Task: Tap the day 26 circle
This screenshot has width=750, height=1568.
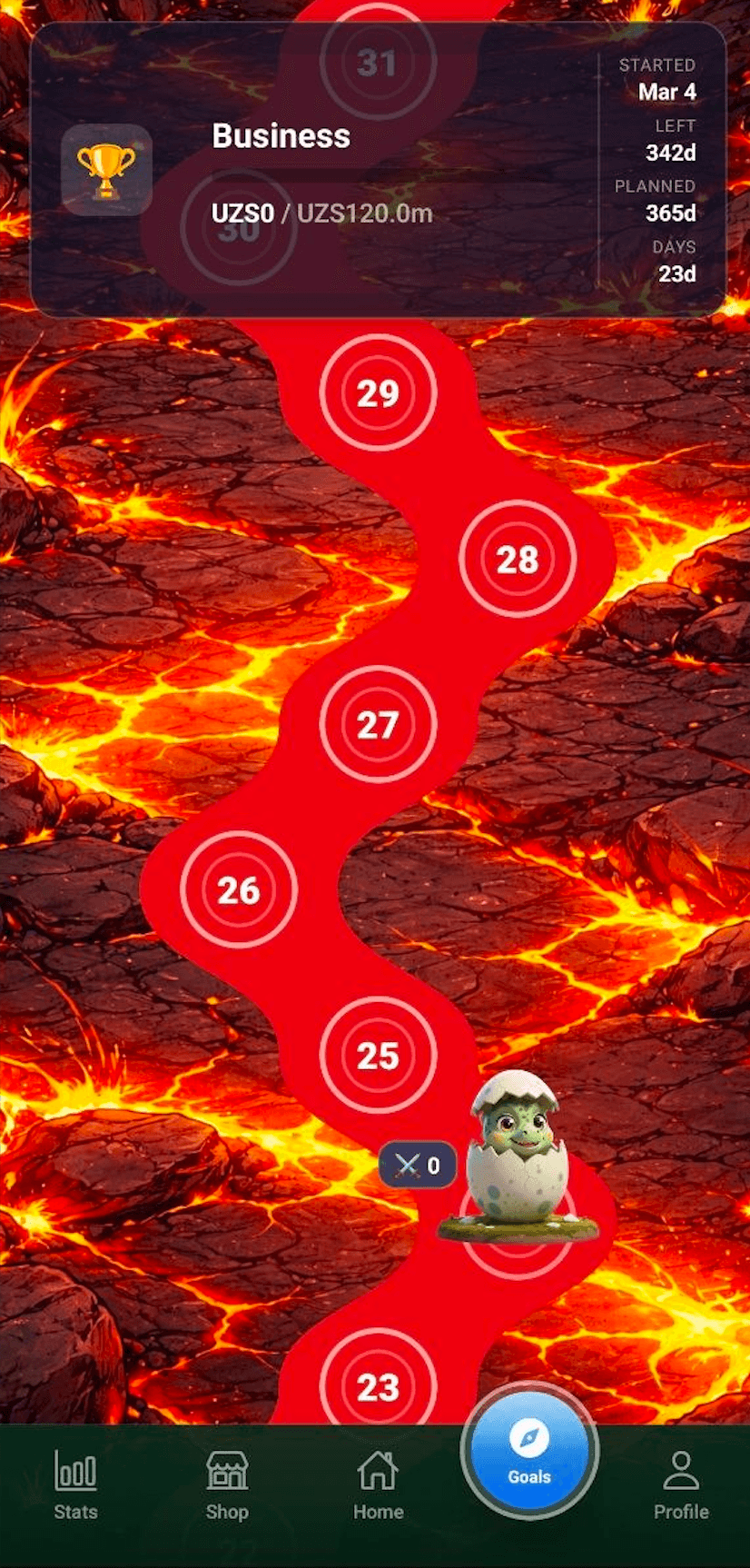Action: coord(239,890)
